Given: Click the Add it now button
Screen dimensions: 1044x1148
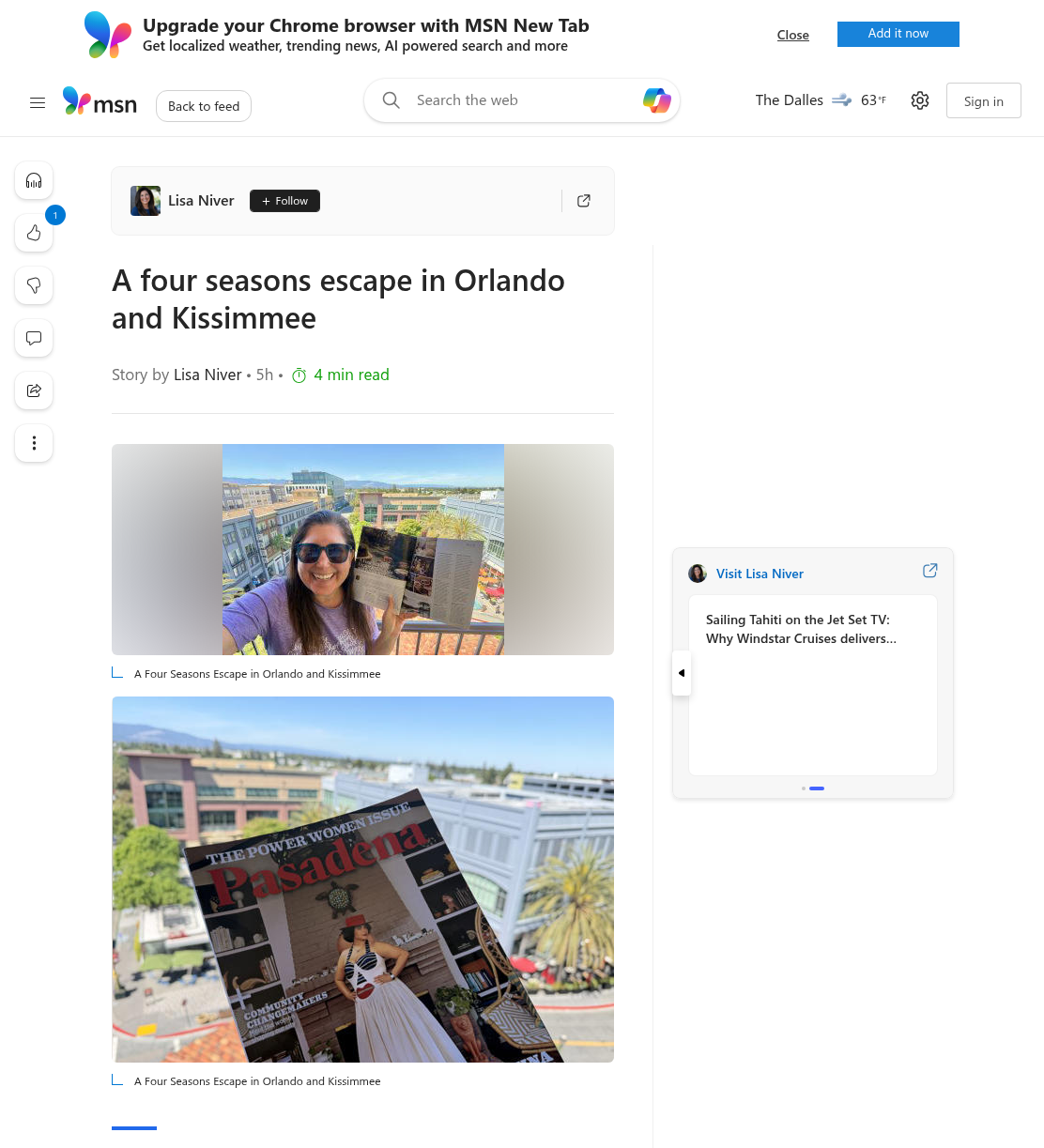Looking at the screenshot, I should pyautogui.click(x=898, y=34).
